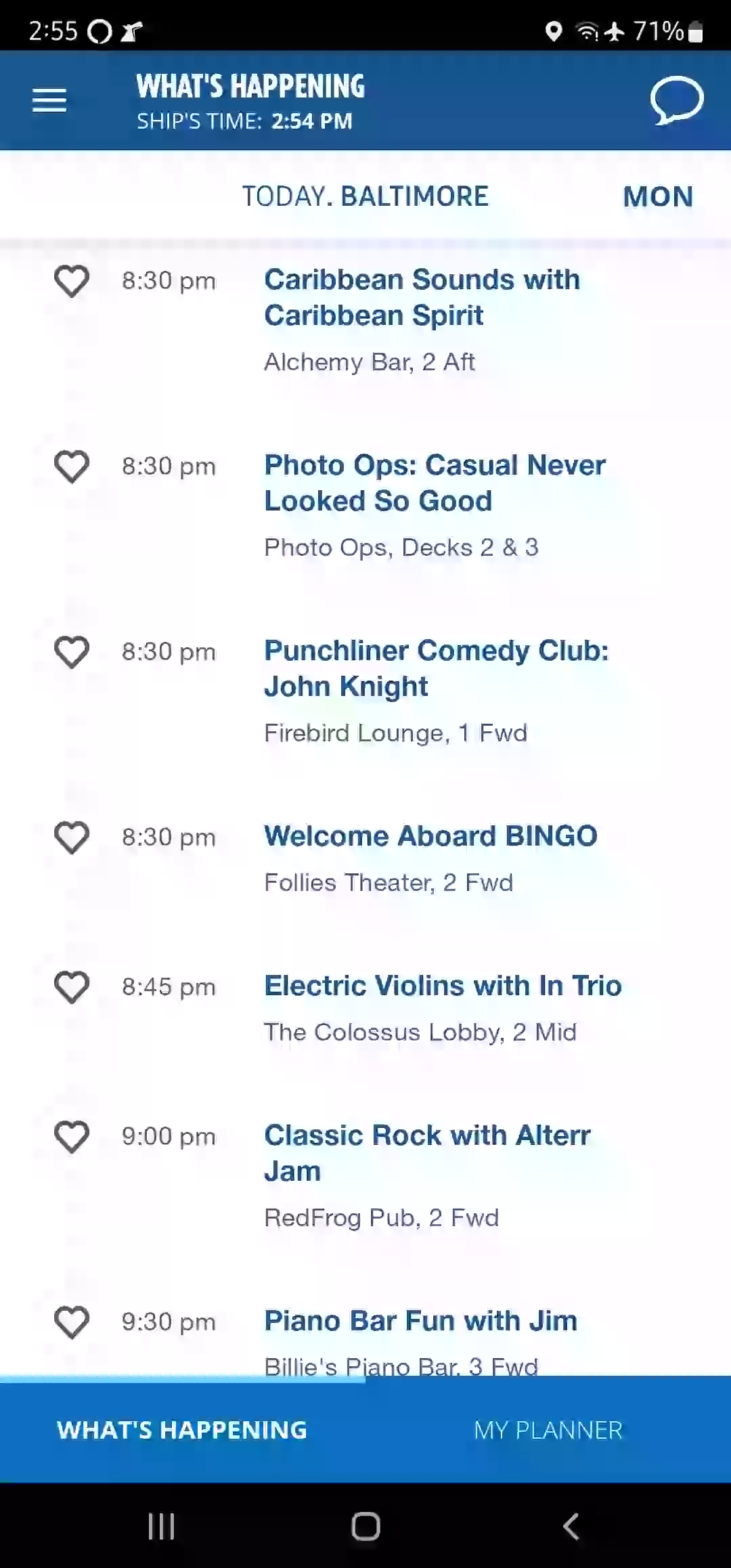Open the hamburger menu
This screenshot has height=1568, width=731.
coord(49,100)
